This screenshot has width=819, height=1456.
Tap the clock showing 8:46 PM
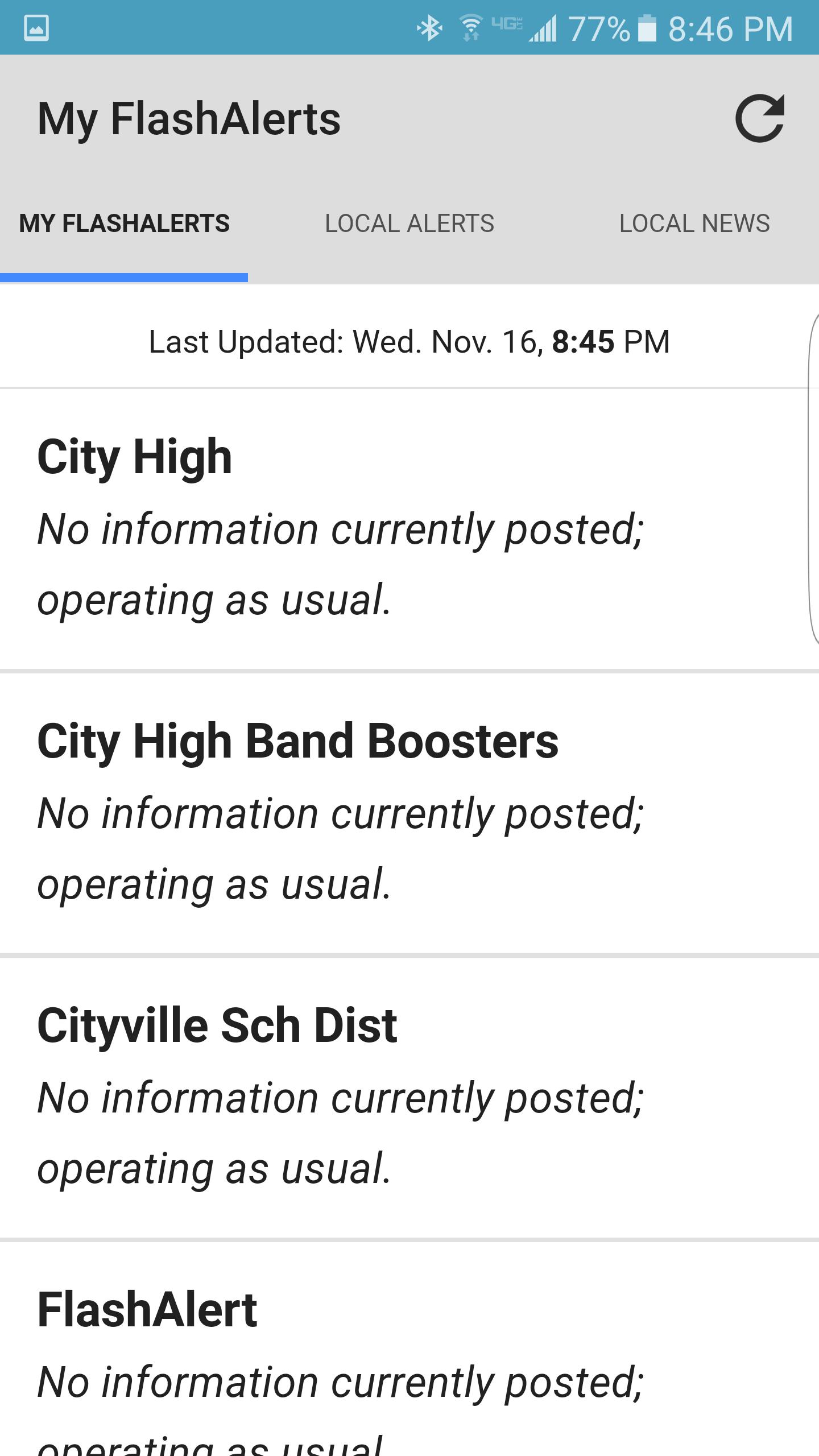point(730,27)
